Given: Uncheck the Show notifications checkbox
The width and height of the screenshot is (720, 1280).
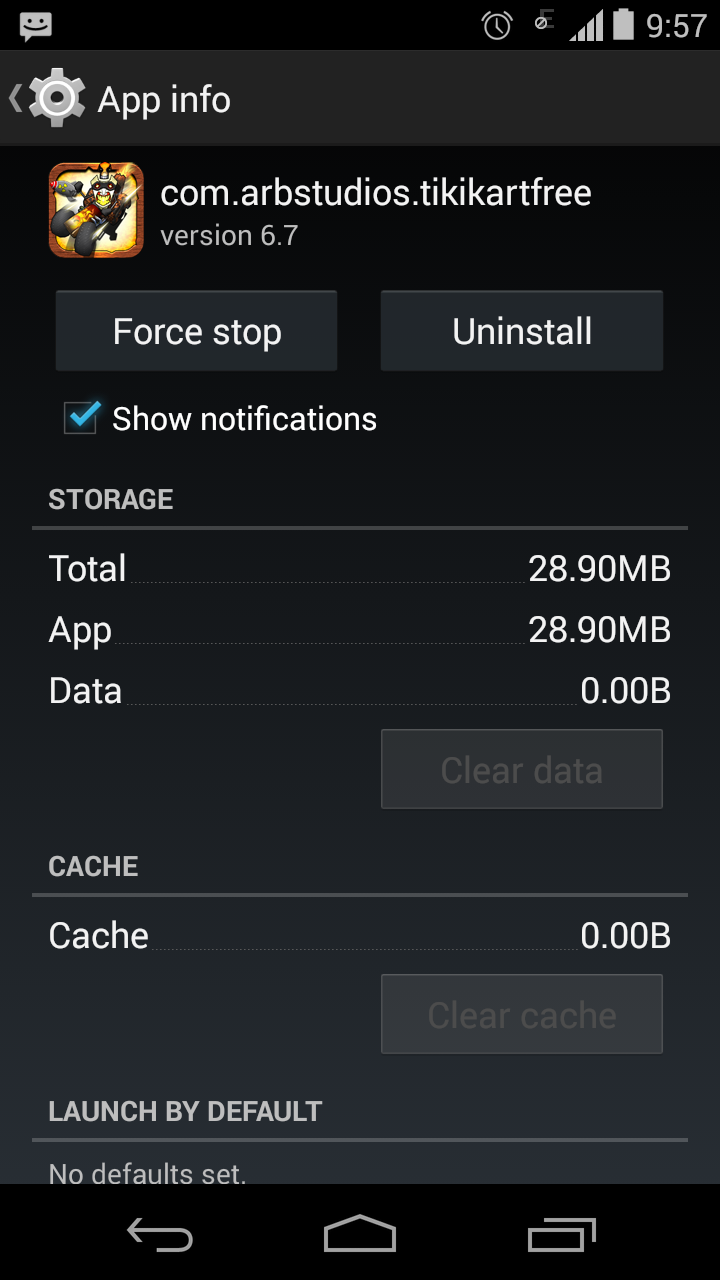Looking at the screenshot, I should point(81,418).
